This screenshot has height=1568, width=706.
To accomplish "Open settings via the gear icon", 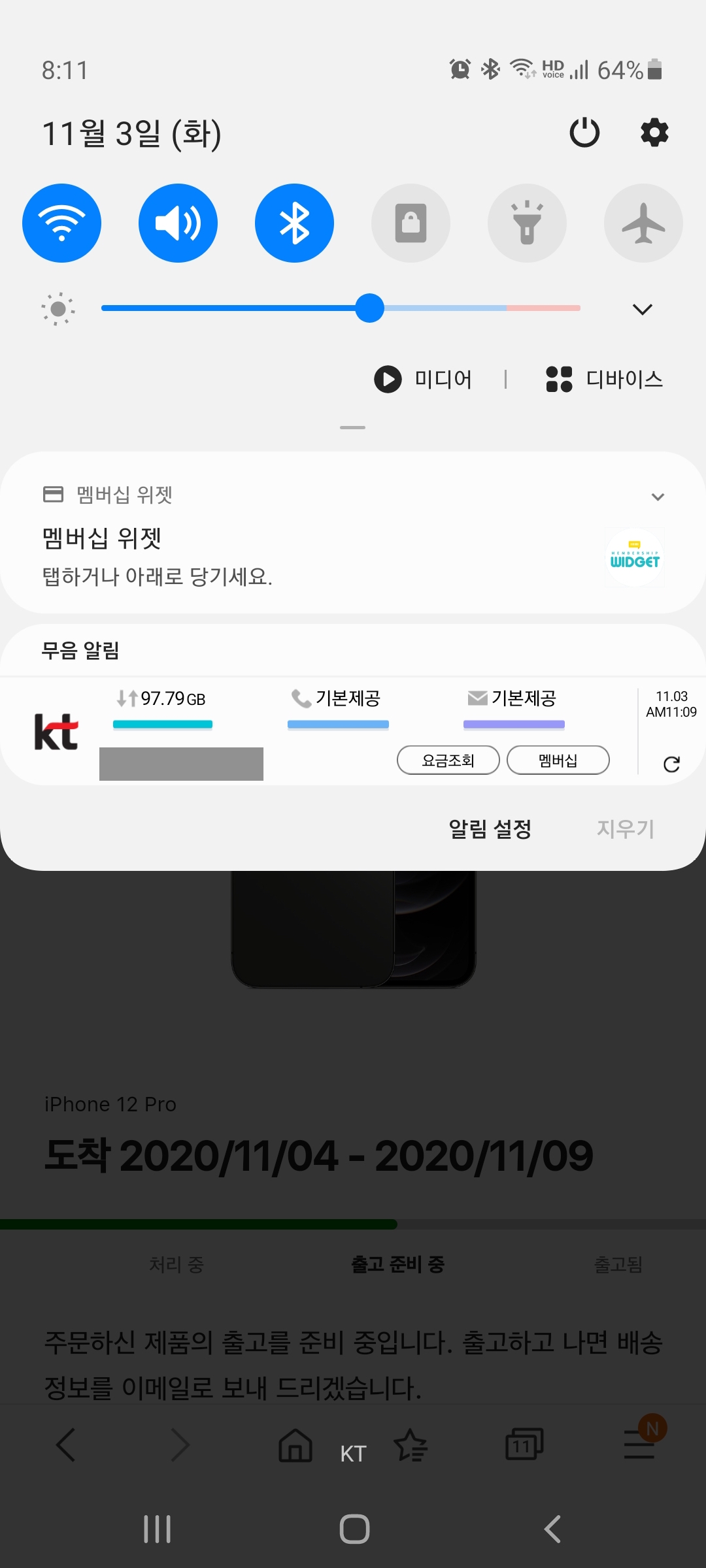I will click(x=654, y=133).
